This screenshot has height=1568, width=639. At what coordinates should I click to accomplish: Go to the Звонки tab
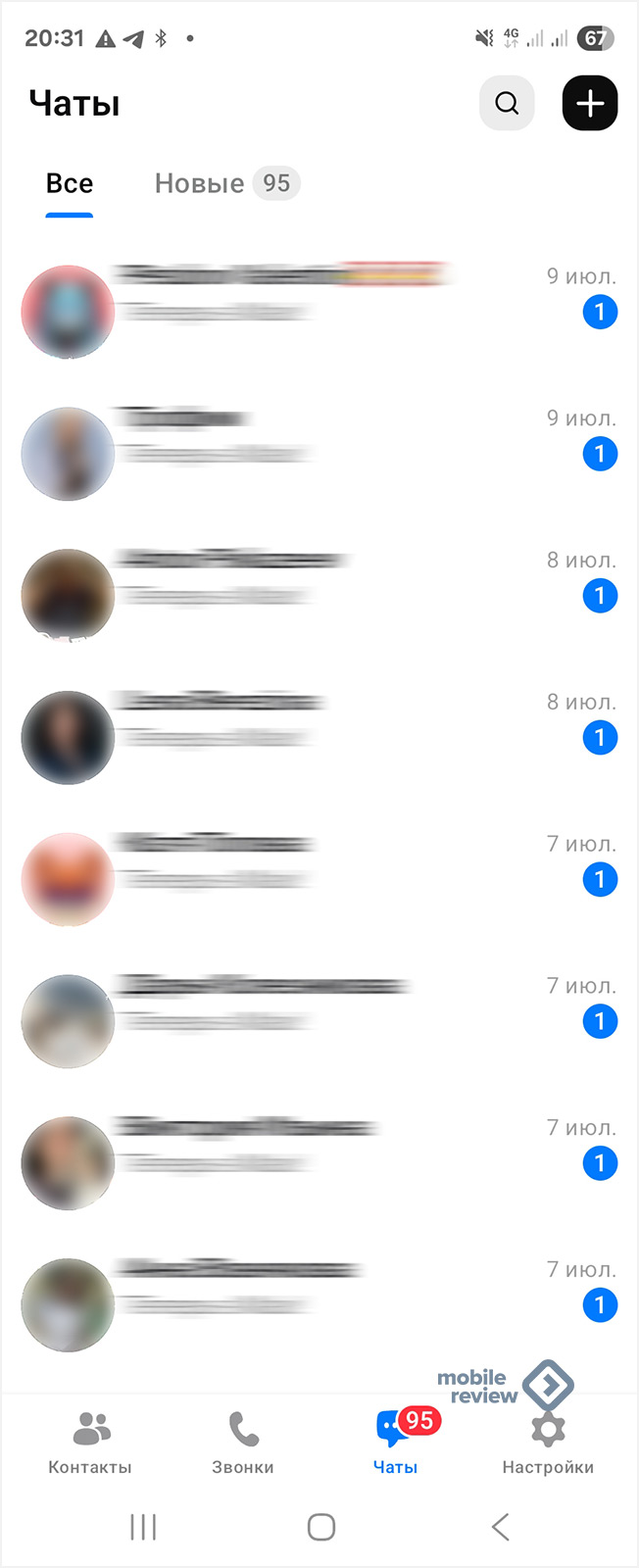pos(243,1443)
